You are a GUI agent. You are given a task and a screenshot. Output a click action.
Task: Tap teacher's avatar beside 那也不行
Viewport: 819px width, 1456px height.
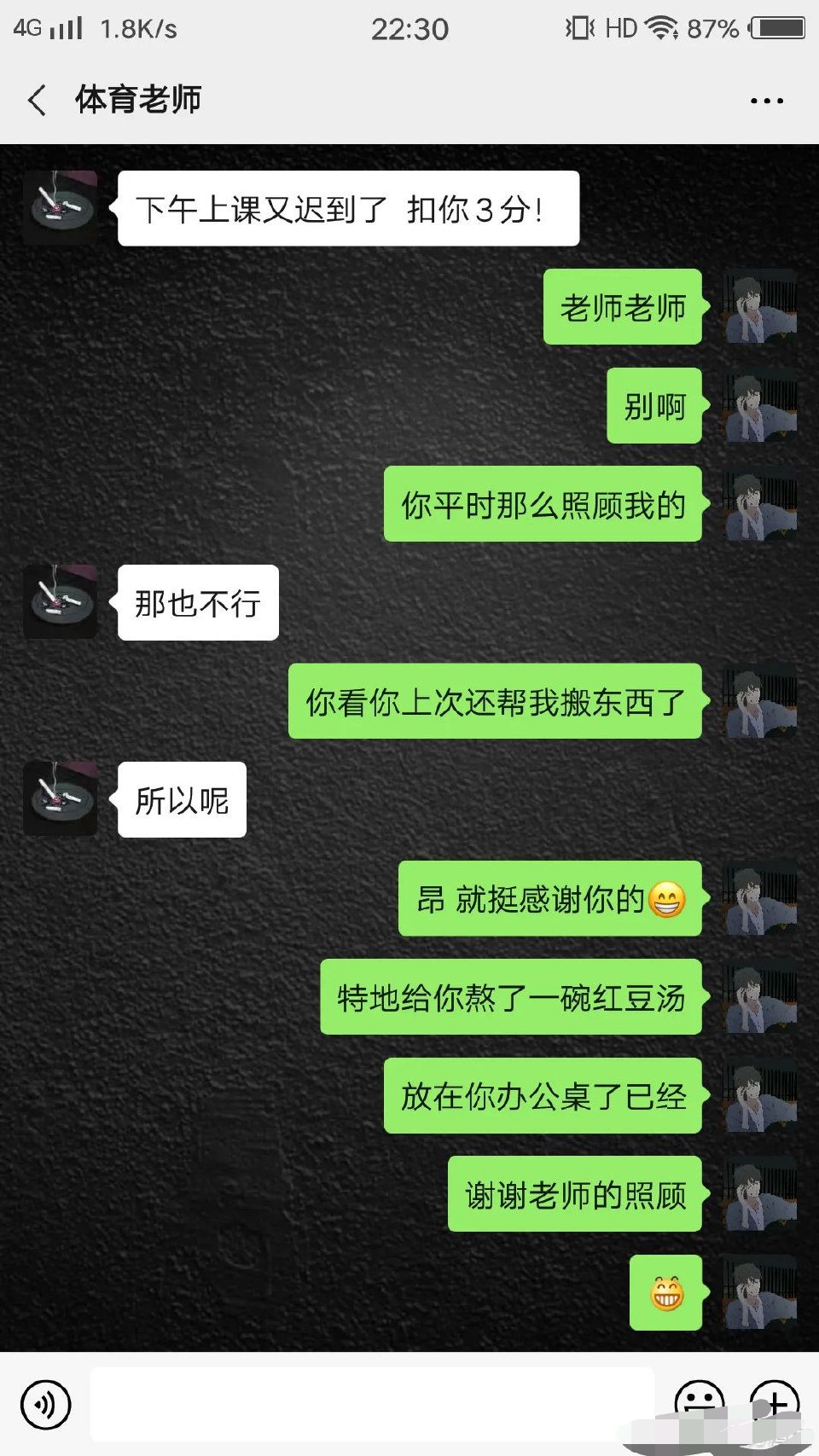(x=60, y=601)
